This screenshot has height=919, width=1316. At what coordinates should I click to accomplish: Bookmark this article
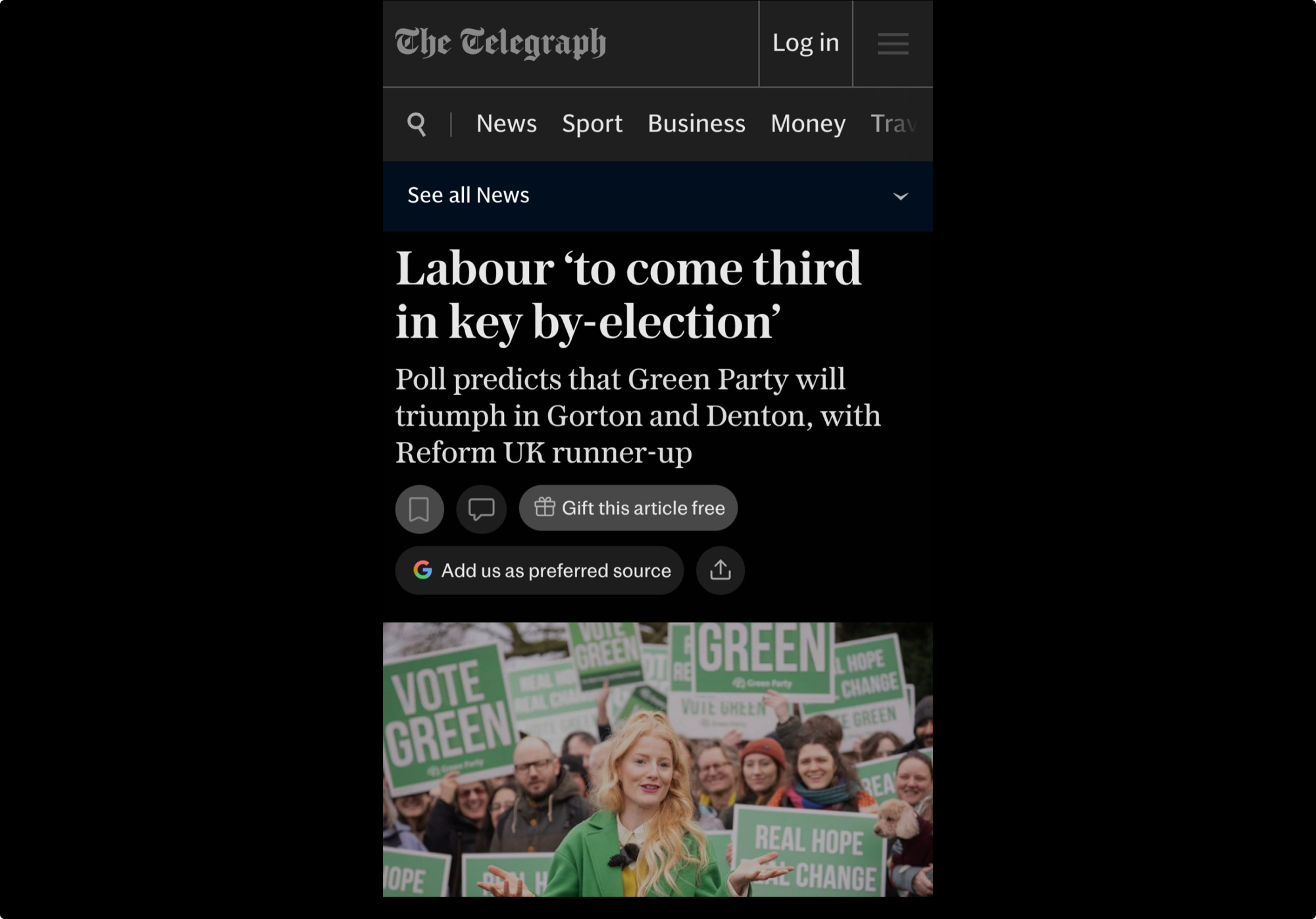click(x=419, y=509)
